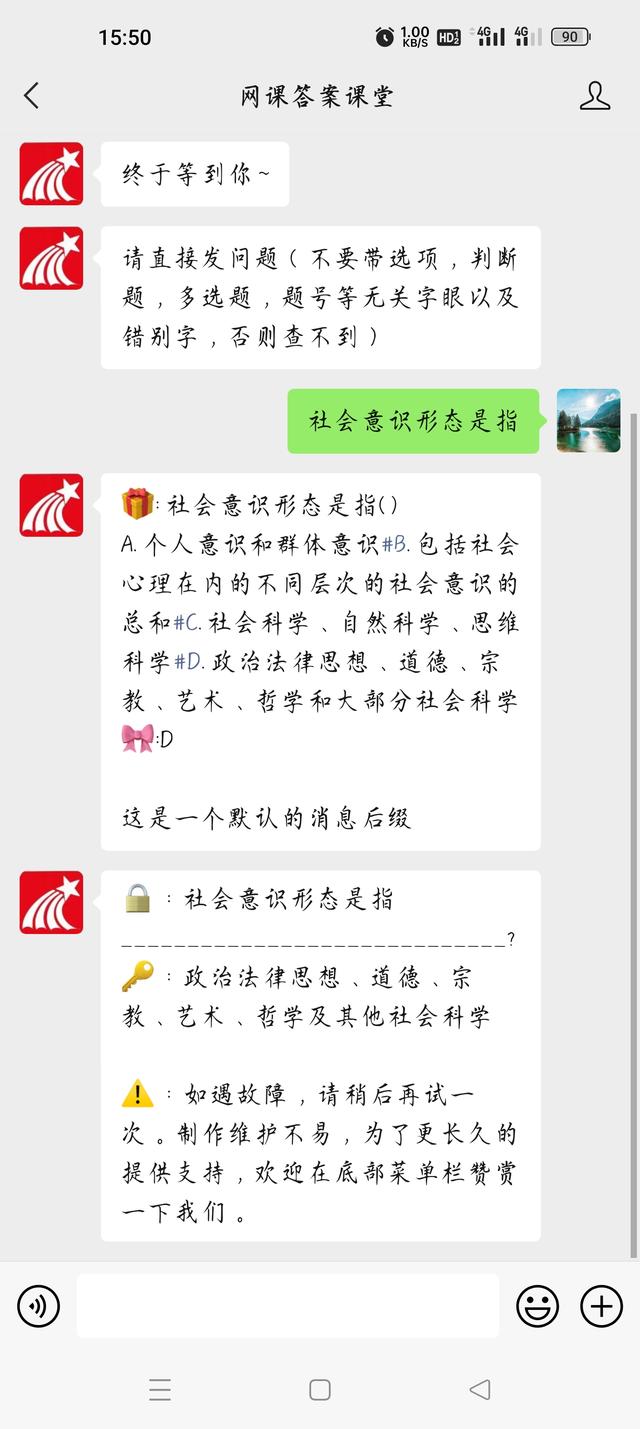This screenshot has width=640, height=1429.
Task: Open the plus attachment menu
Action: [602, 1305]
